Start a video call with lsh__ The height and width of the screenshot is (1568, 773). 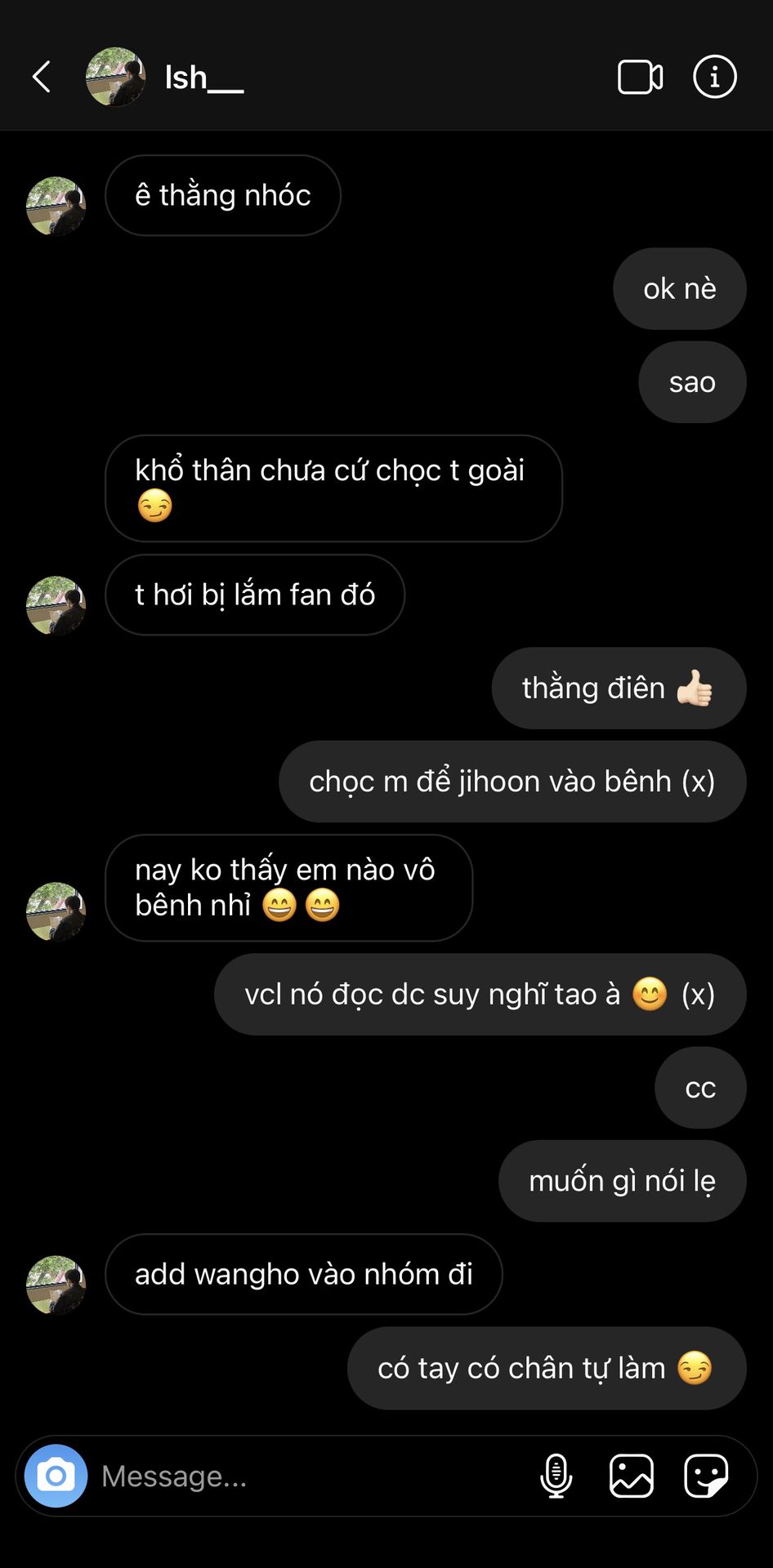[640, 78]
